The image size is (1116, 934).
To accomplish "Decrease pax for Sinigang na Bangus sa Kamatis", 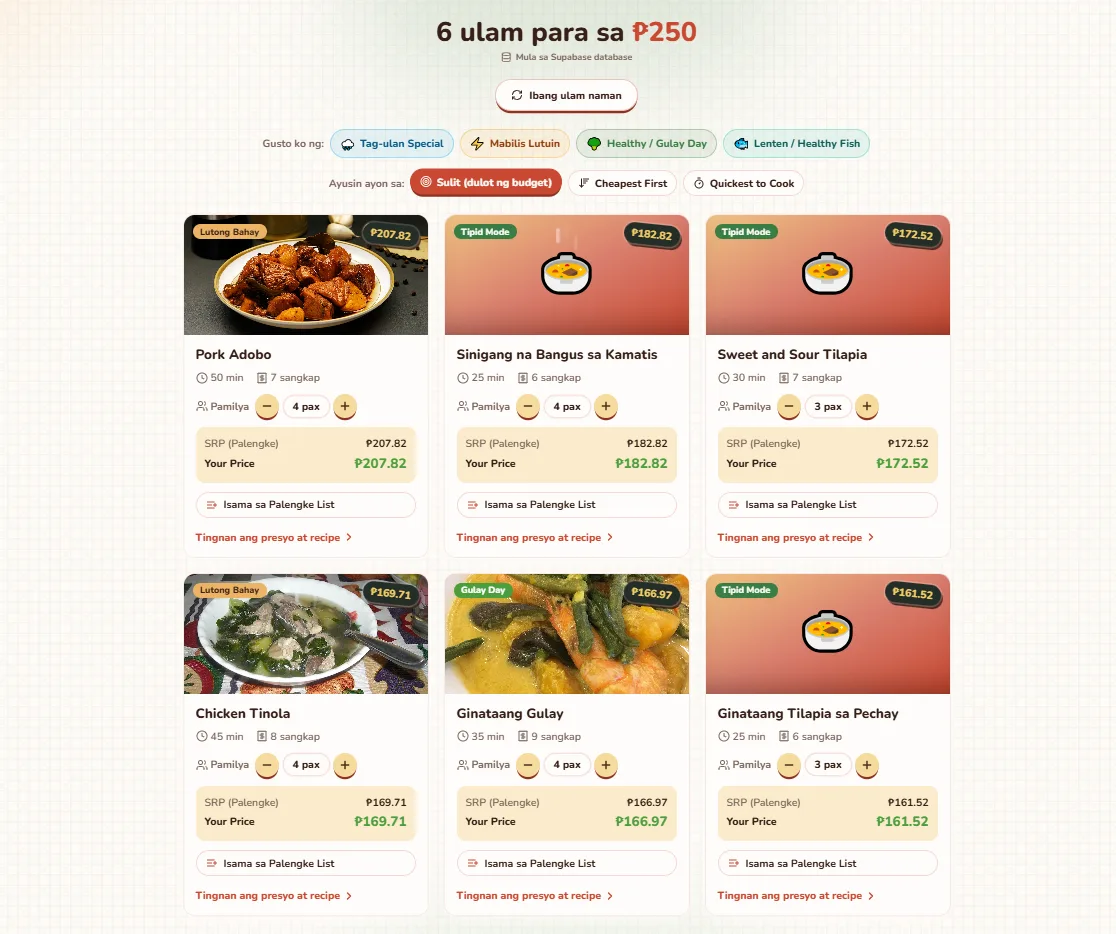I will pyautogui.click(x=527, y=406).
